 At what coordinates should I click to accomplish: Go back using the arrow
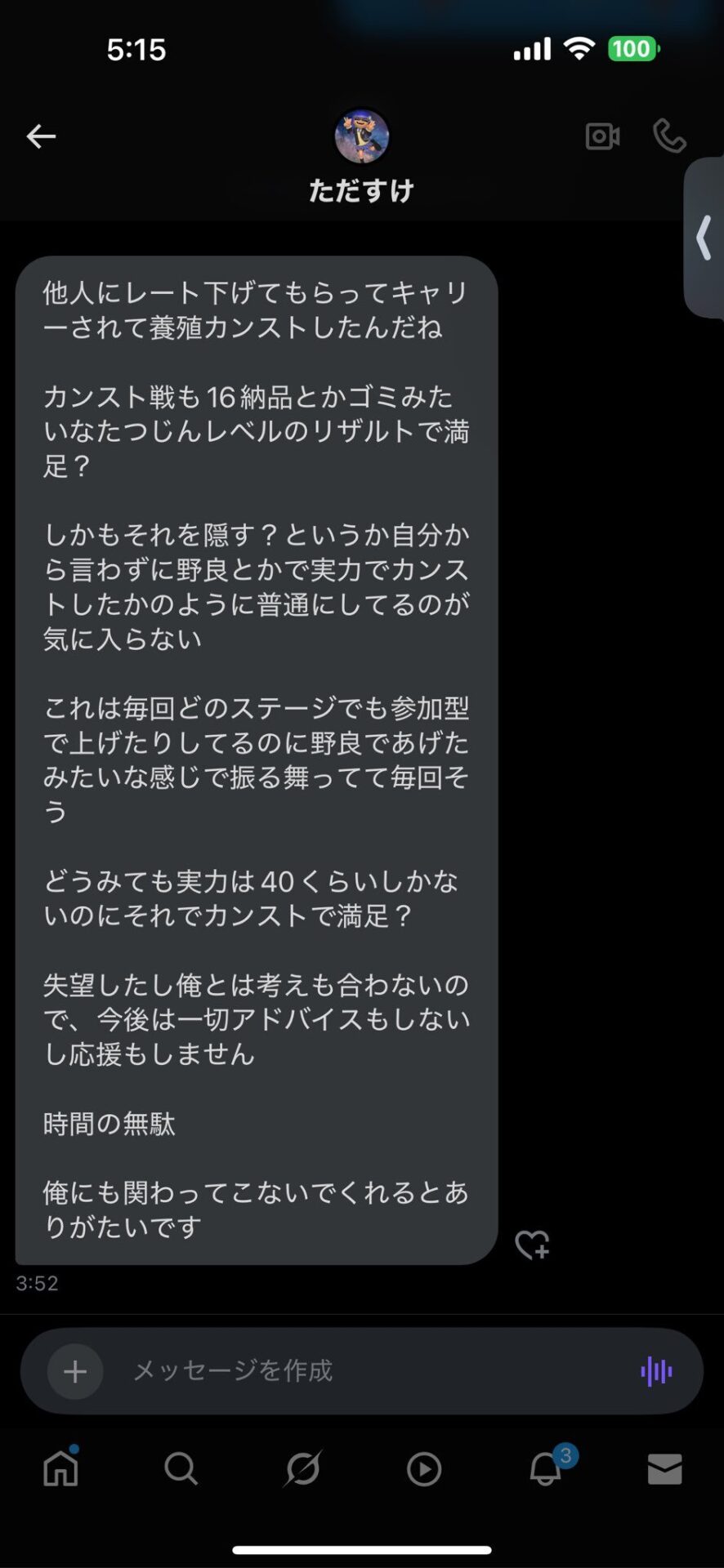[41, 136]
